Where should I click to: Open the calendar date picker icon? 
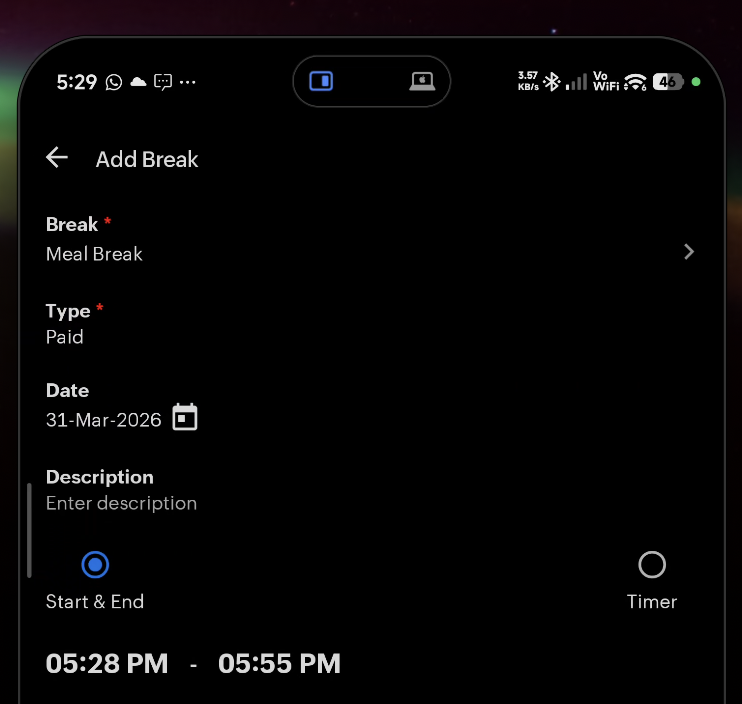pyautogui.click(x=185, y=418)
